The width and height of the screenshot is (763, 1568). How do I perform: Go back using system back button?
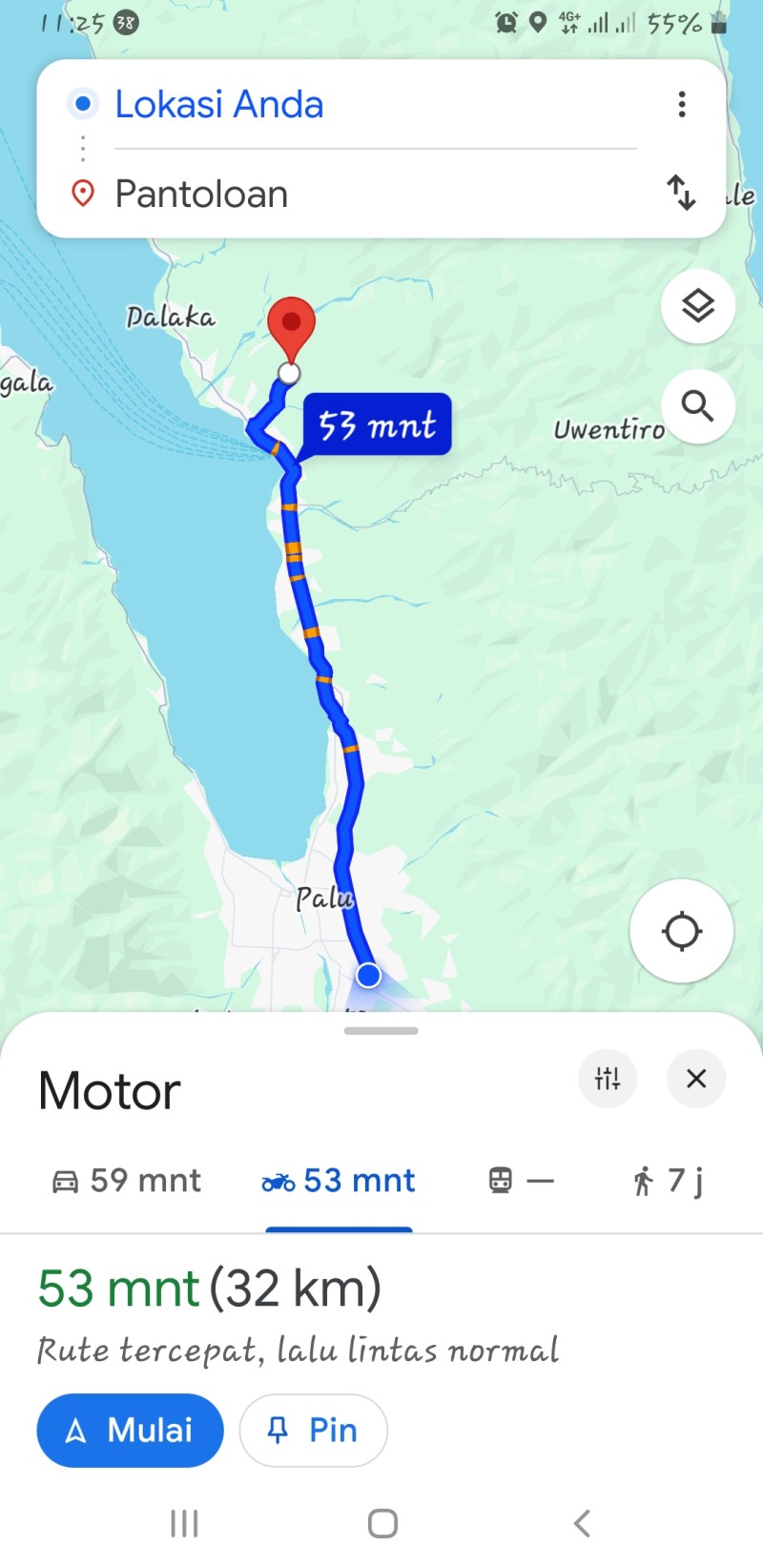click(x=582, y=1523)
